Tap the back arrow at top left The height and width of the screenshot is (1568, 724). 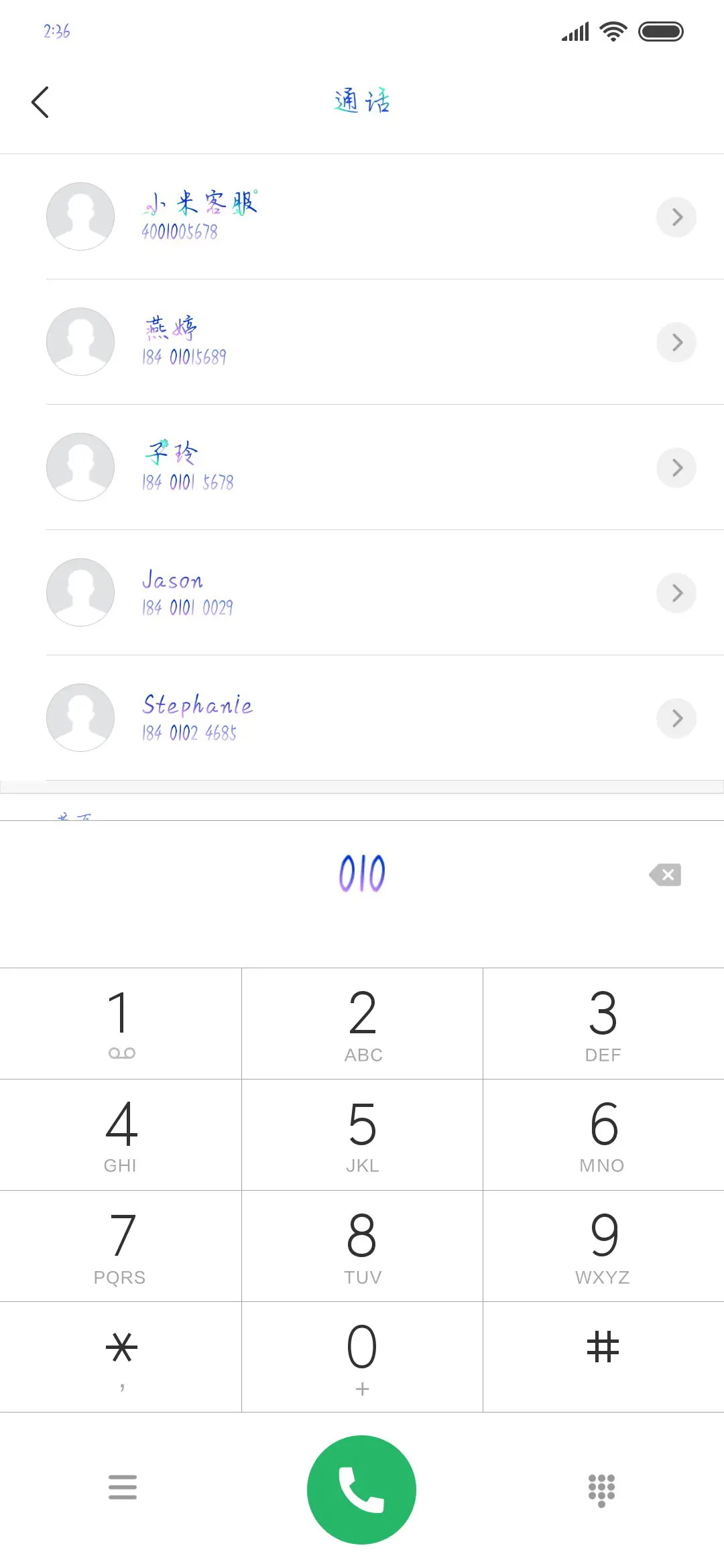coord(42,102)
